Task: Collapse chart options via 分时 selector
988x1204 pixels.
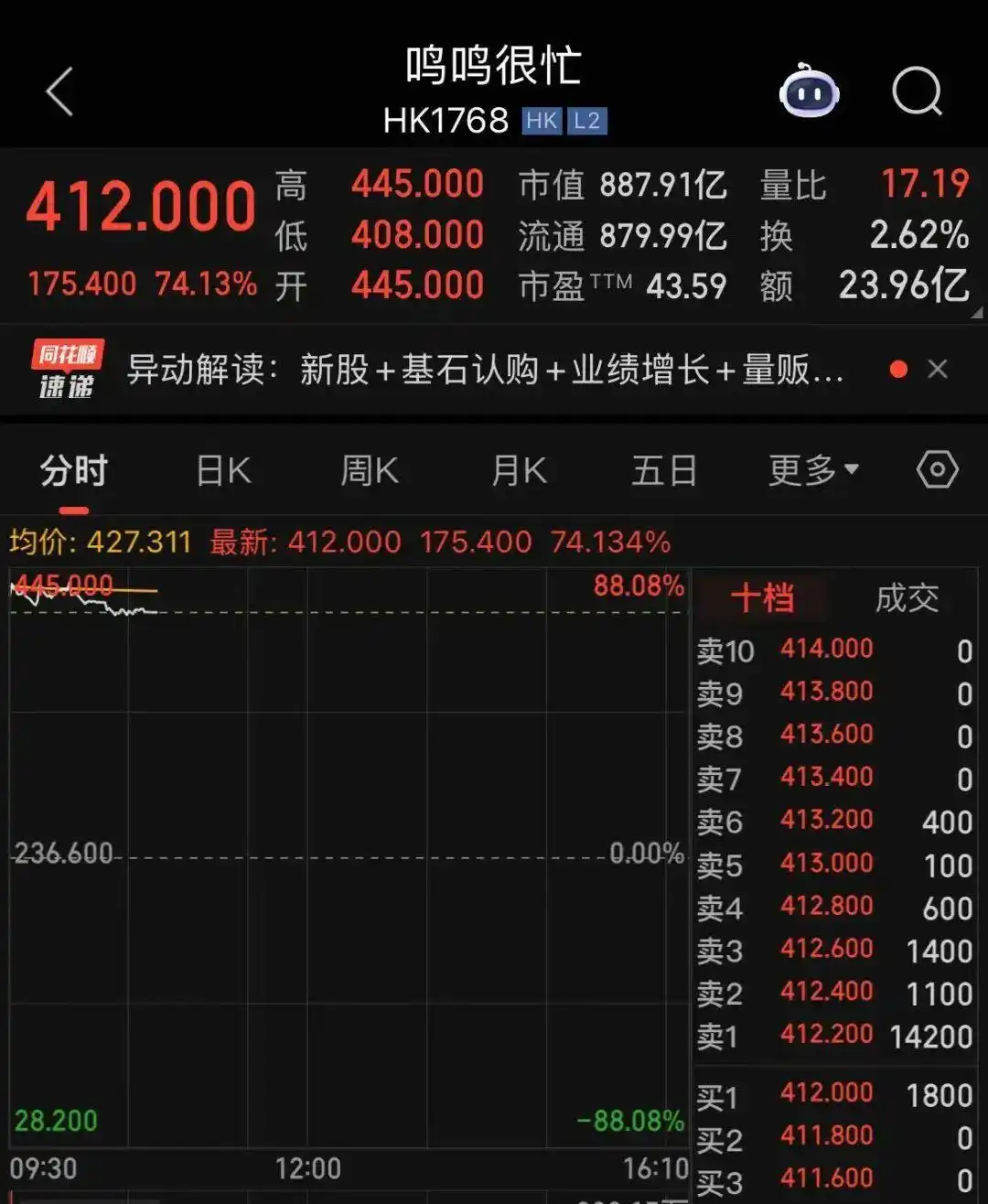Action: coord(75,469)
